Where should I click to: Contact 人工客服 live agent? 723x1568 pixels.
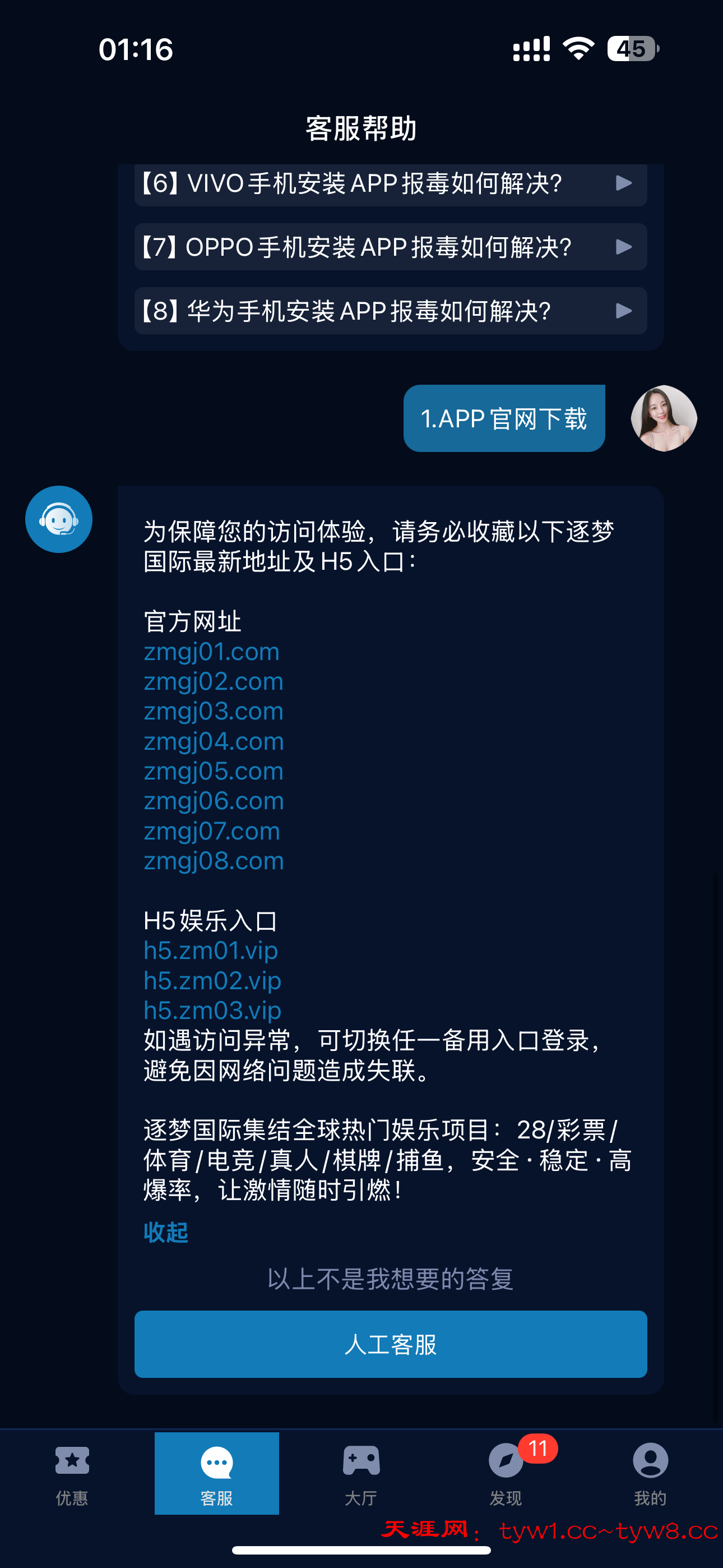pyautogui.click(x=390, y=1344)
